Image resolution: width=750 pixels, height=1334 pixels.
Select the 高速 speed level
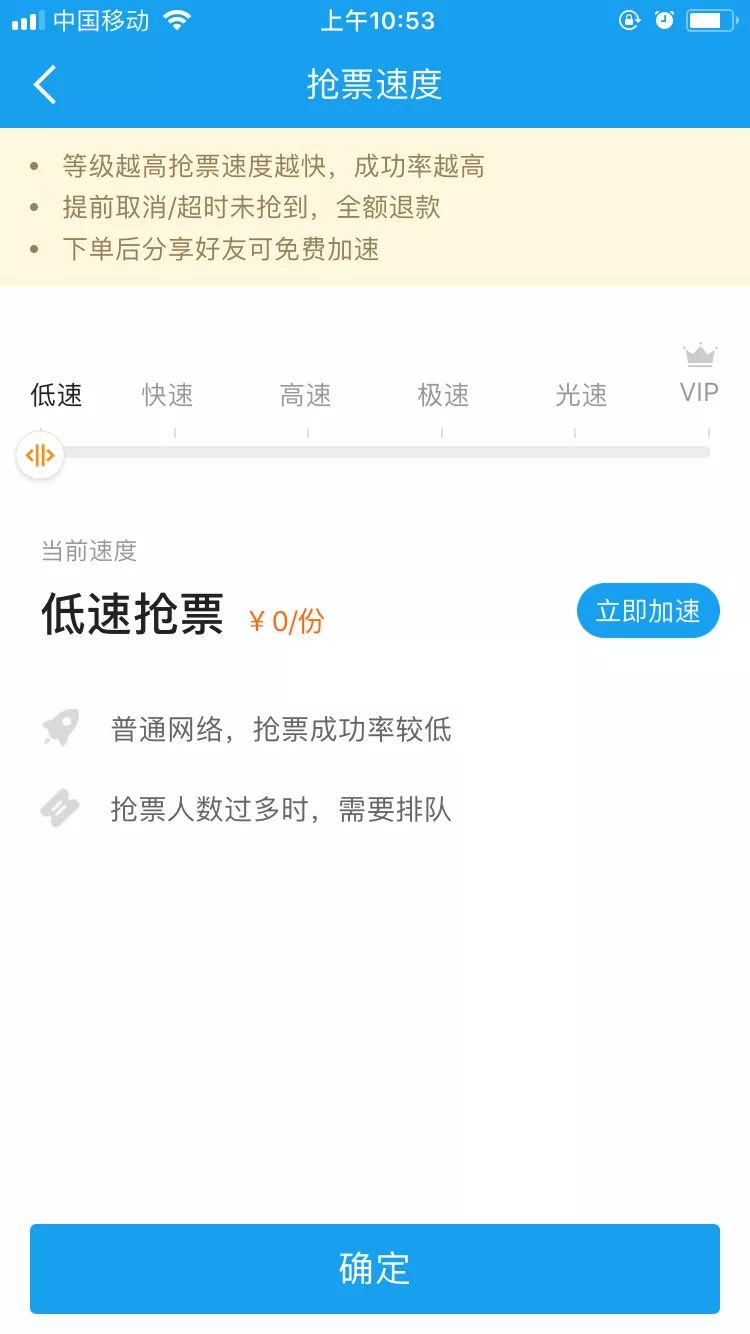tap(305, 396)
